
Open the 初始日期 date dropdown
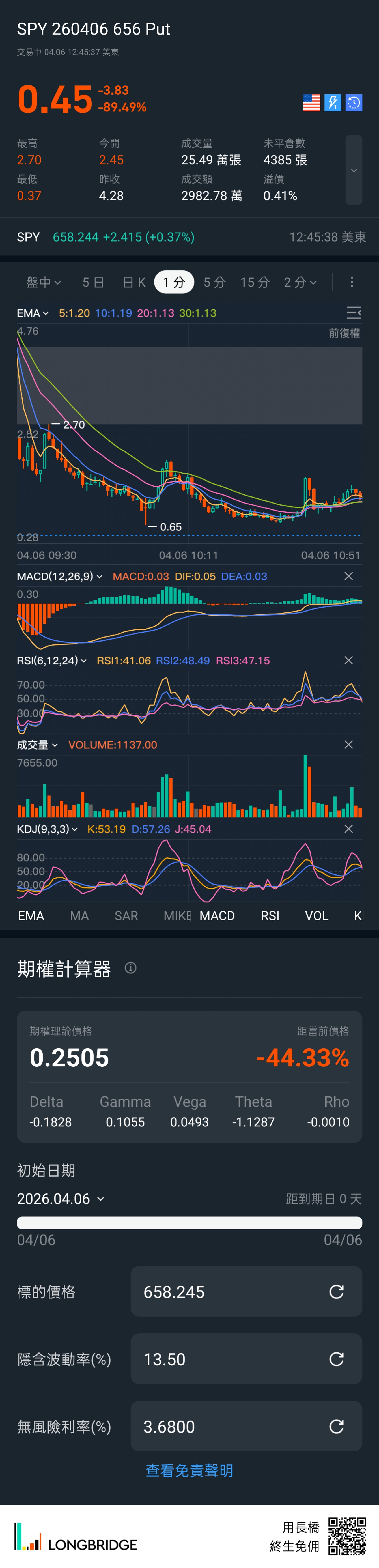[x=61, y=1199]
